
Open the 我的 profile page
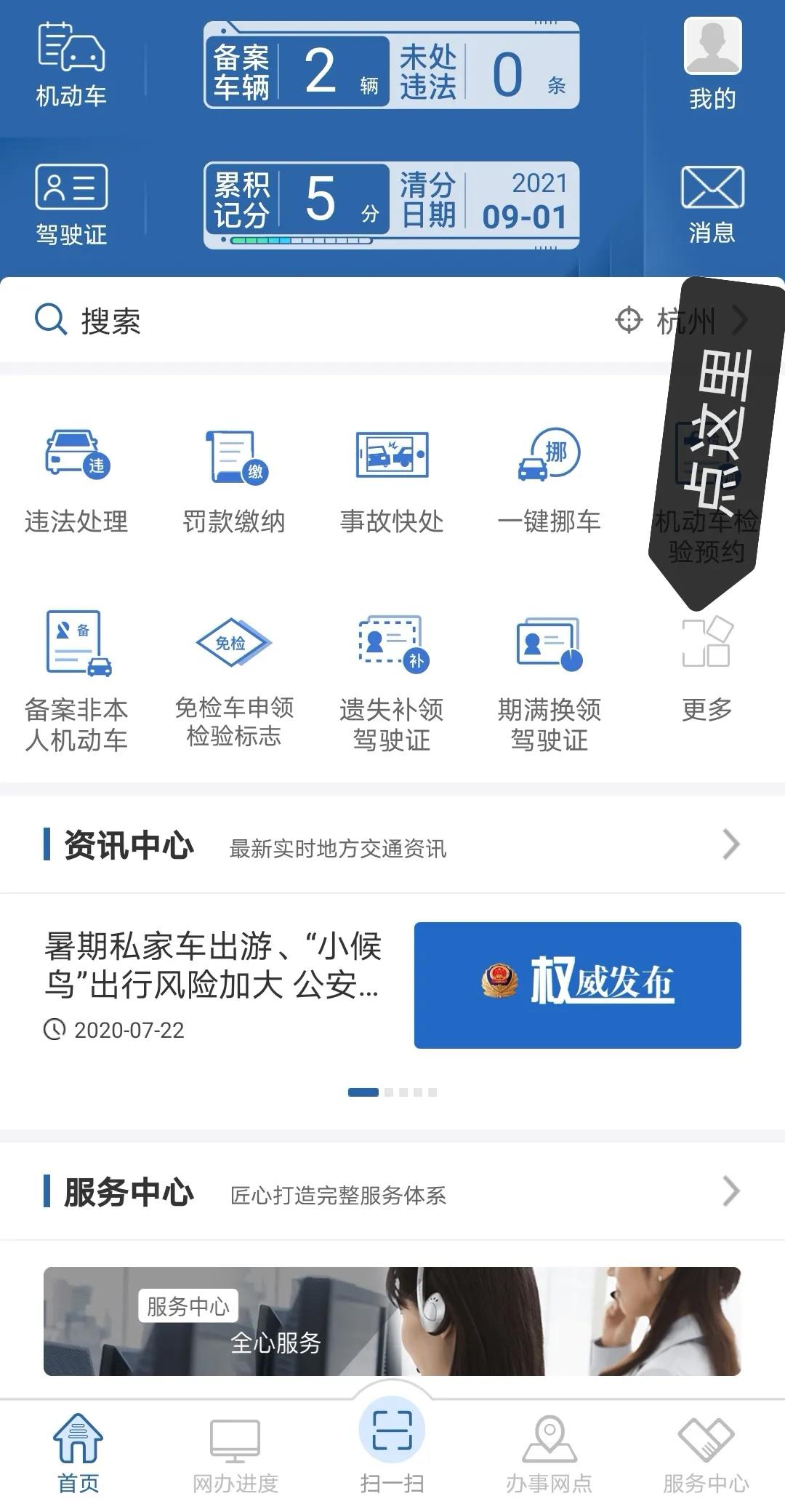click(712, 65)
